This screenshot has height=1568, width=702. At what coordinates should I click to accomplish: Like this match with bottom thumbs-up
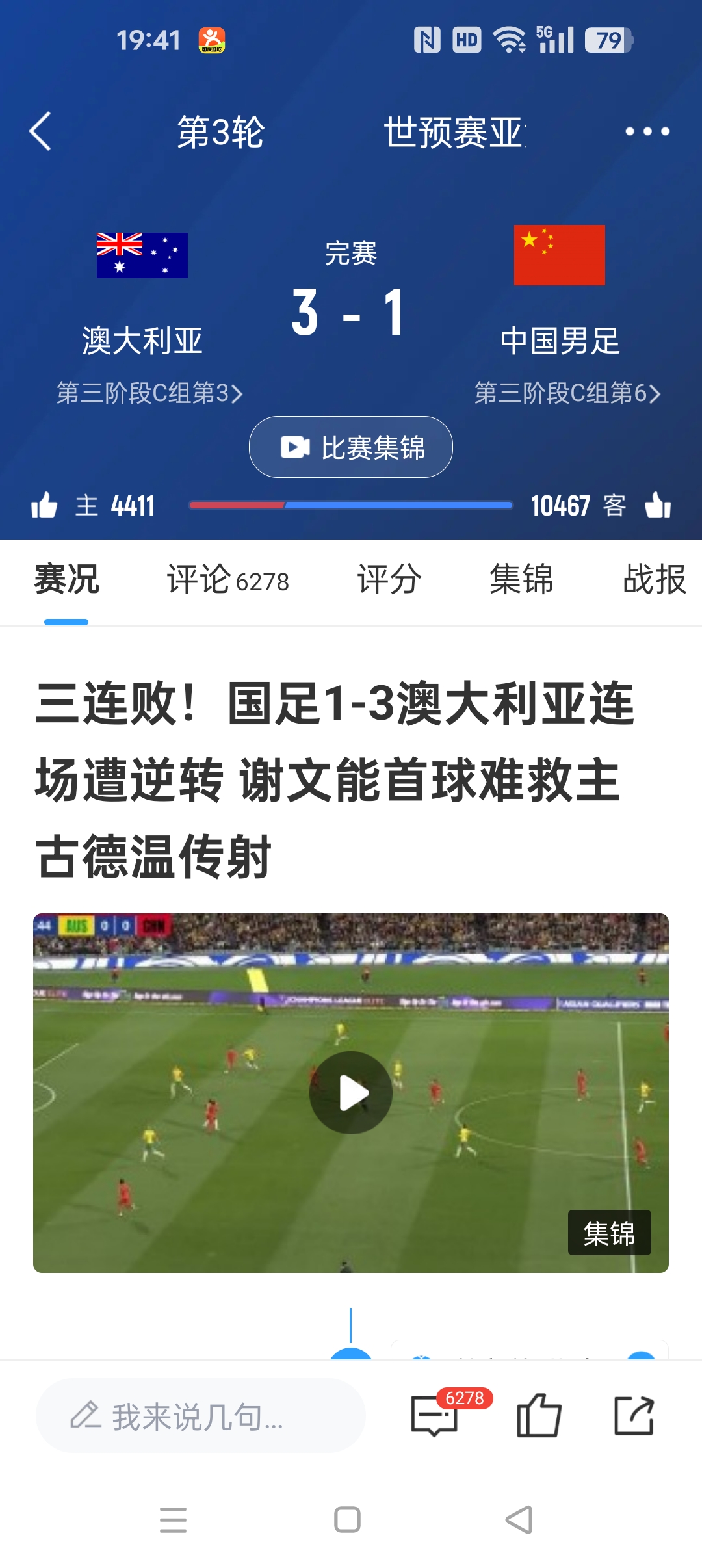point(538,1416)
